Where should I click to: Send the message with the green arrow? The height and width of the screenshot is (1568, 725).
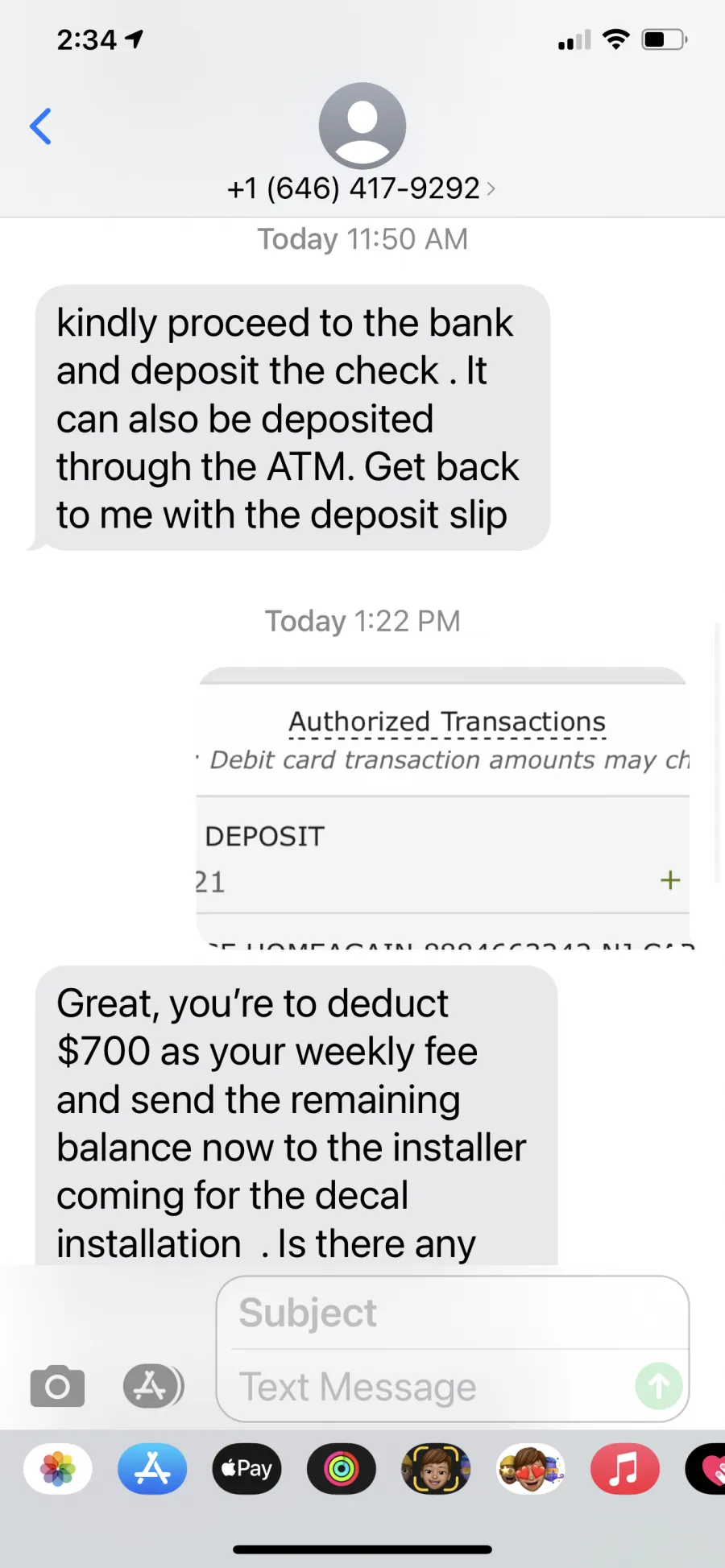[x=659, y=1386]
